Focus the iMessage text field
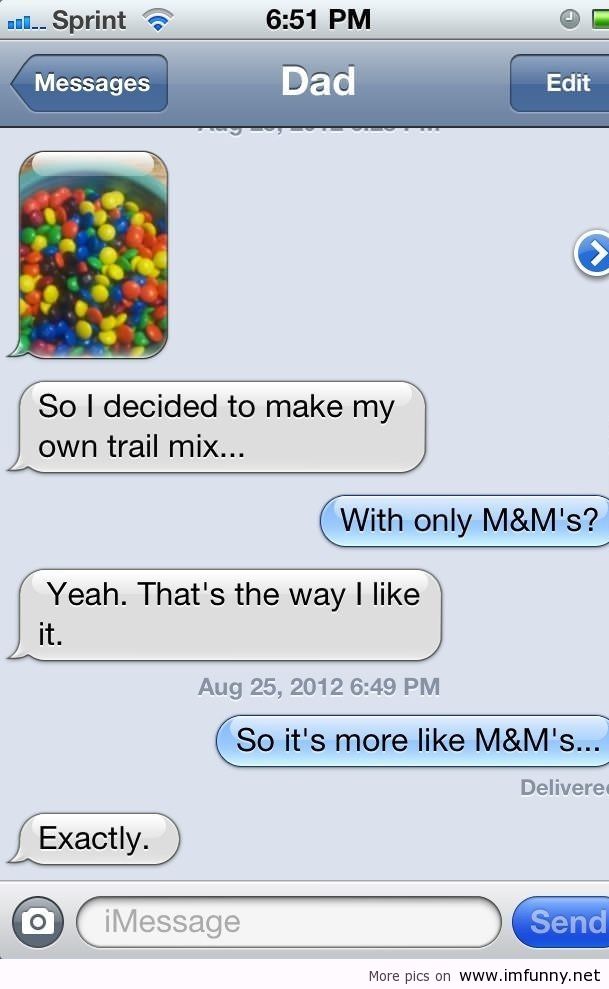609x989 pixels. click(x=288, y=921)
